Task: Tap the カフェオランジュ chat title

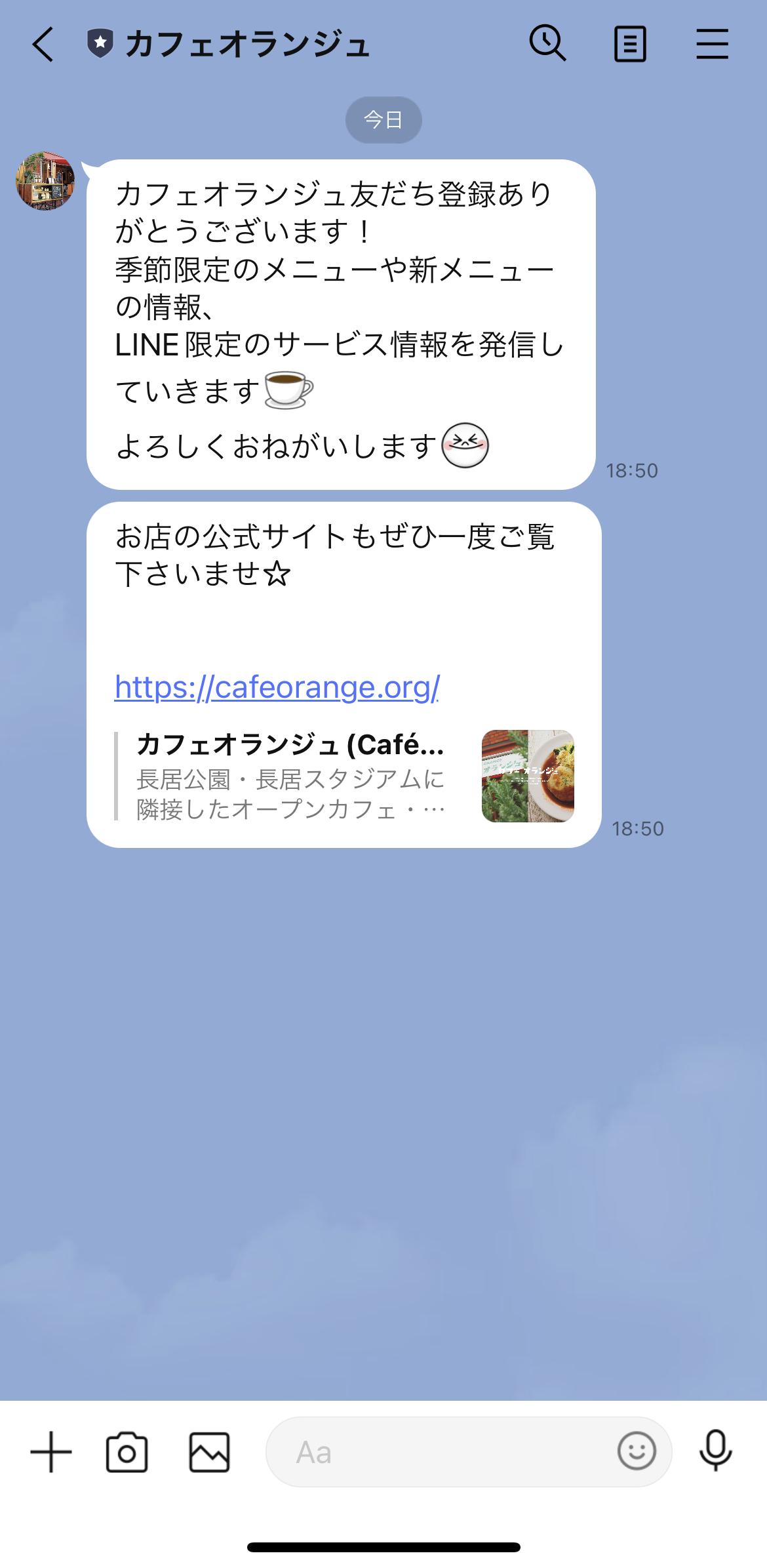Action: (x=247, y=43)
